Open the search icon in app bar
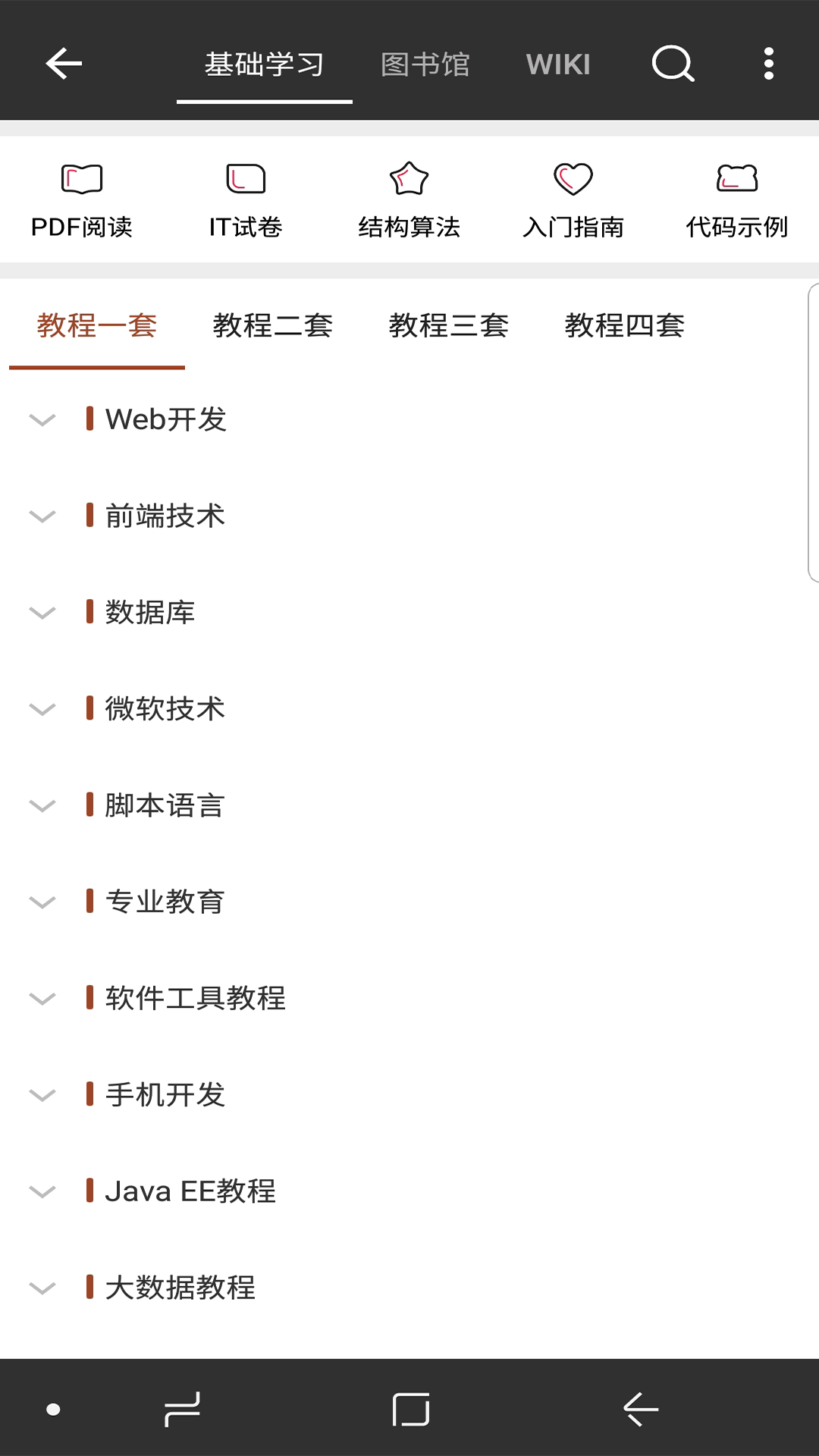Image resolution: width=819 pixels, height=1456 pixels. [x=673, y=64]
